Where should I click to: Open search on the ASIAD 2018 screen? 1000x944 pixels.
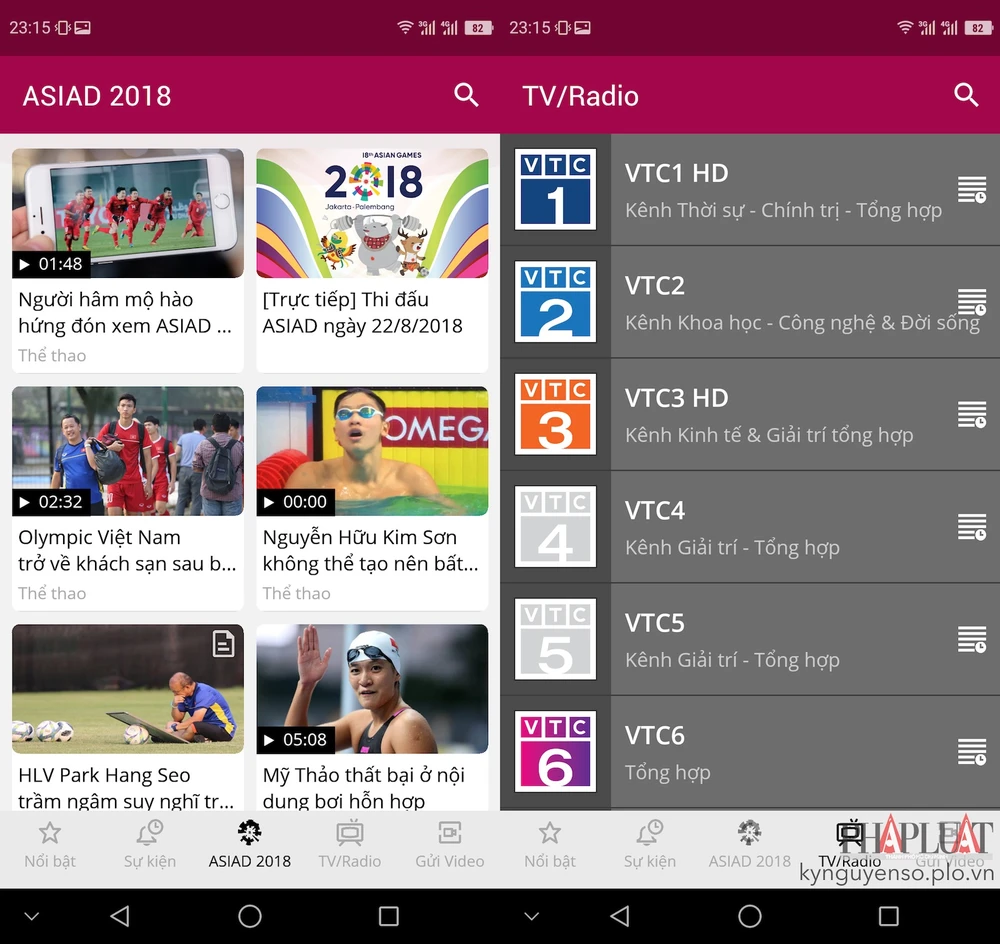[466, 95]
